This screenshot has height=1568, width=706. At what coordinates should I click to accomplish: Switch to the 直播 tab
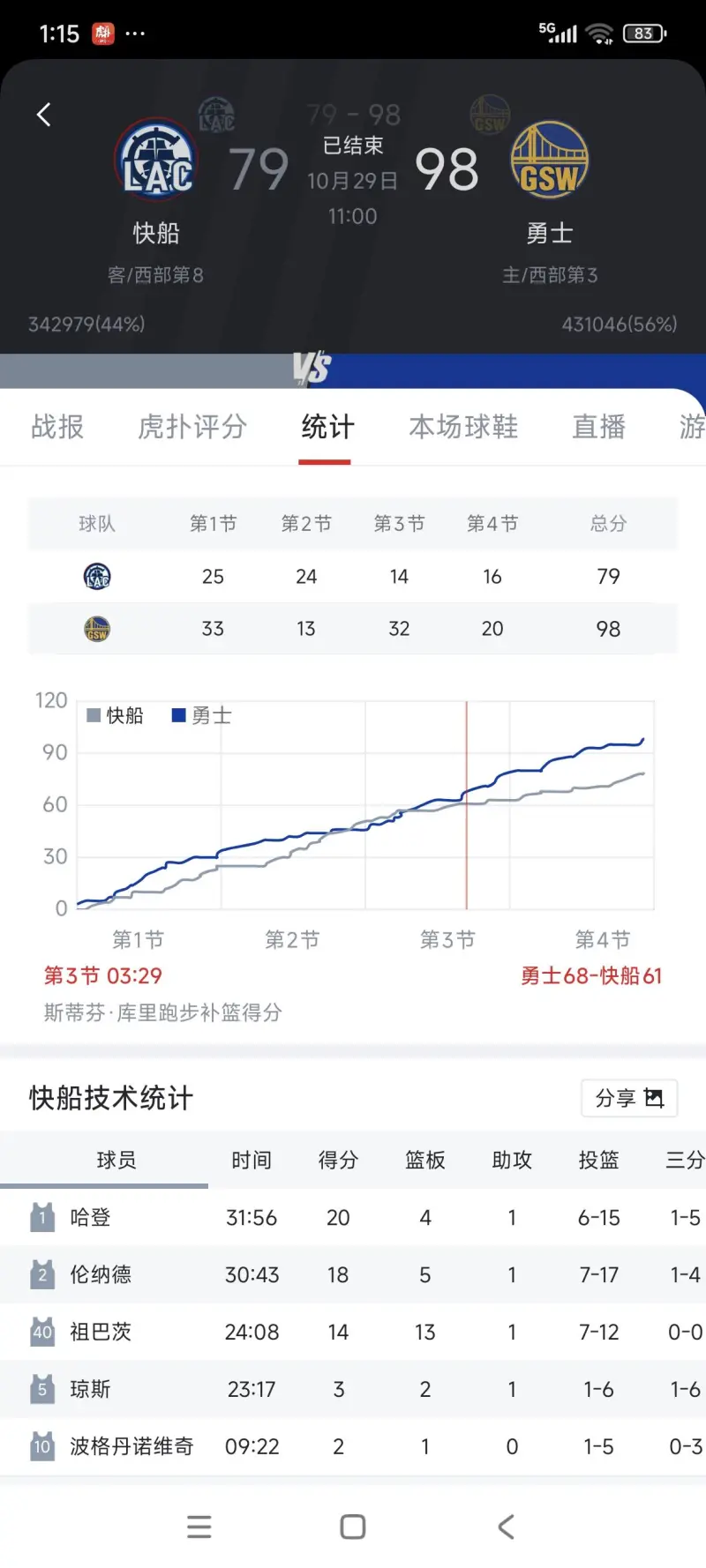coord(598,427)
